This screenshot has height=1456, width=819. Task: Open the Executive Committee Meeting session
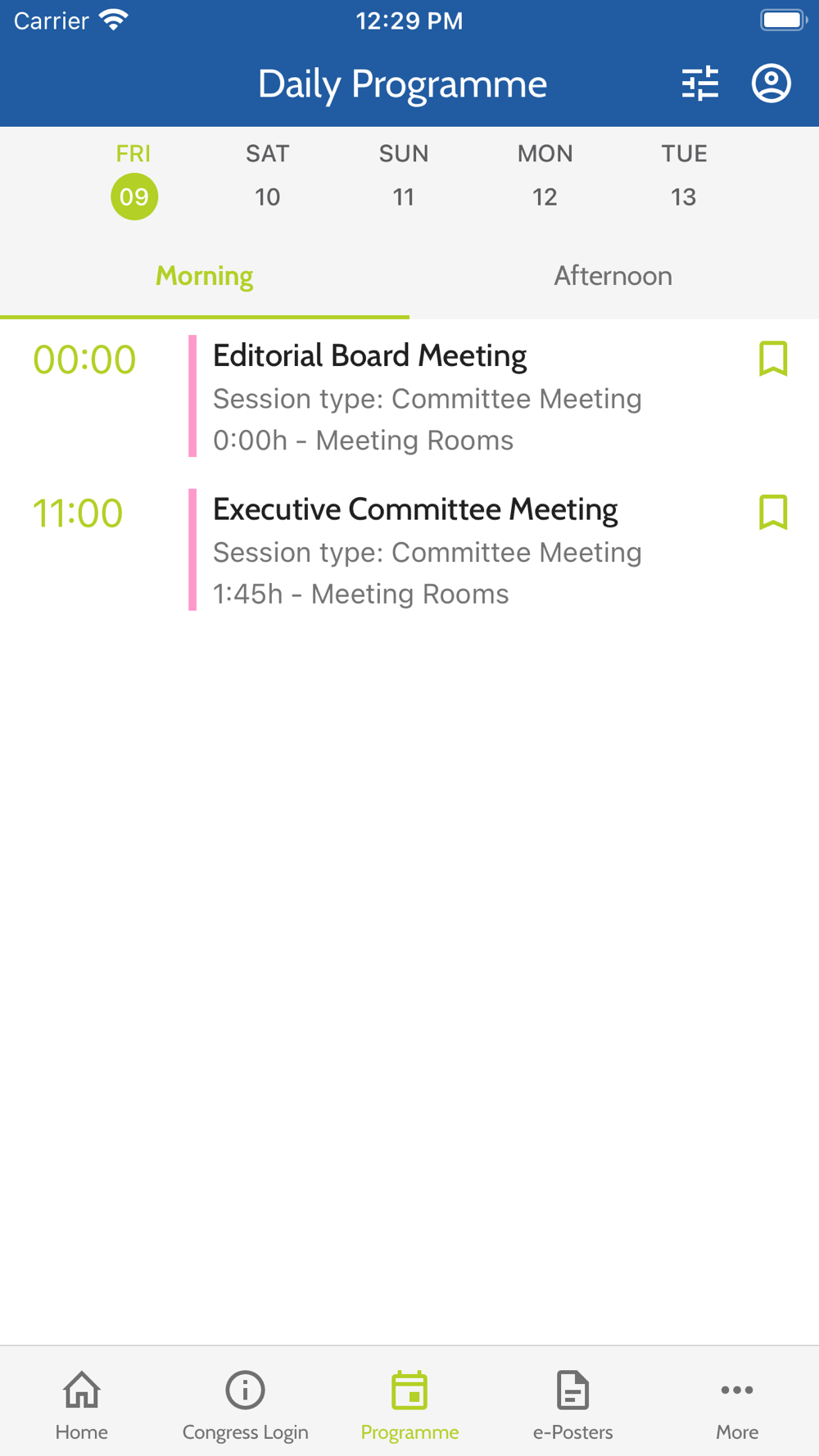pyautogui.click(x=426, y=550)
